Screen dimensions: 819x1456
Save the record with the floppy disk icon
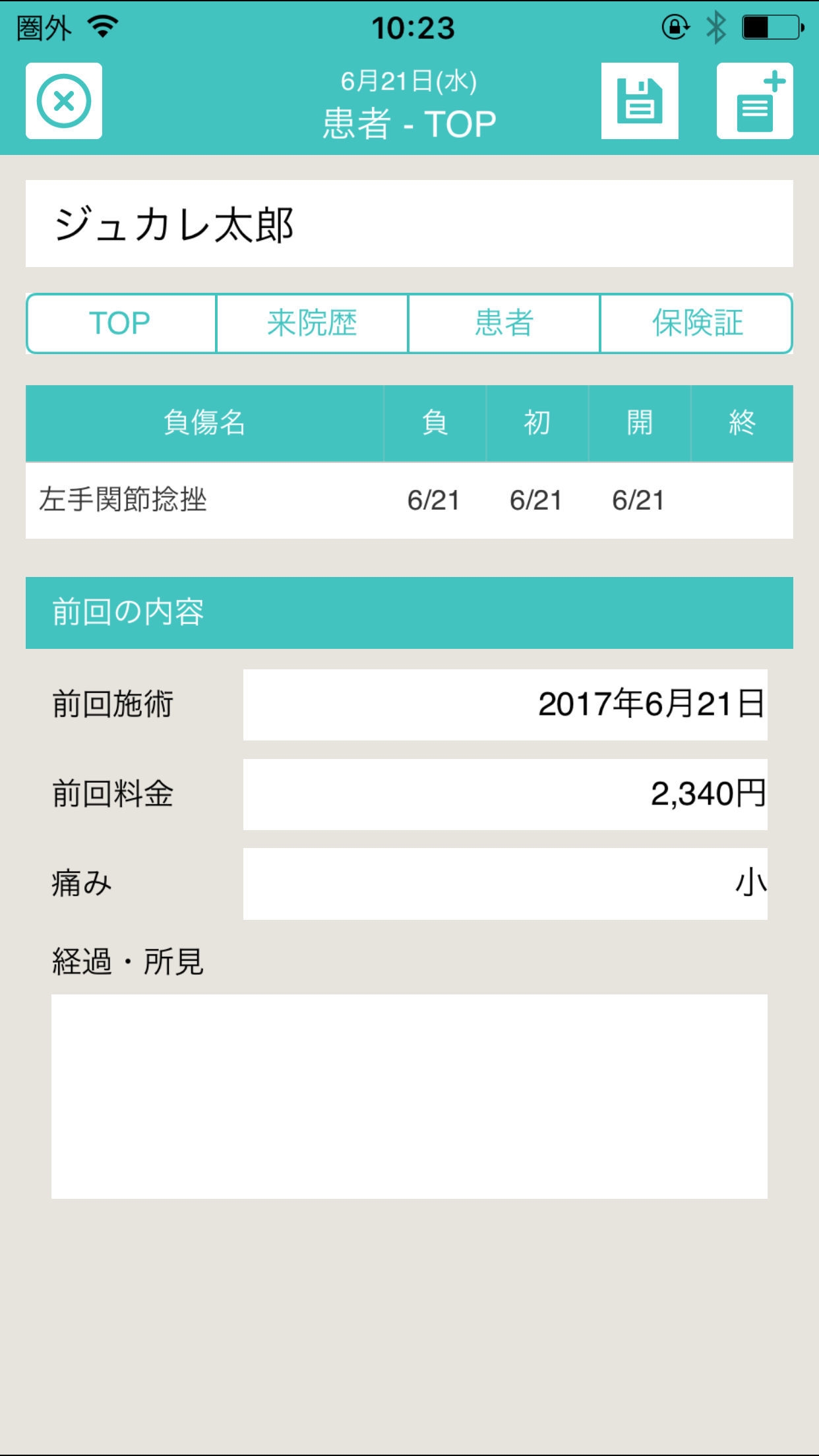coord(639,101)
